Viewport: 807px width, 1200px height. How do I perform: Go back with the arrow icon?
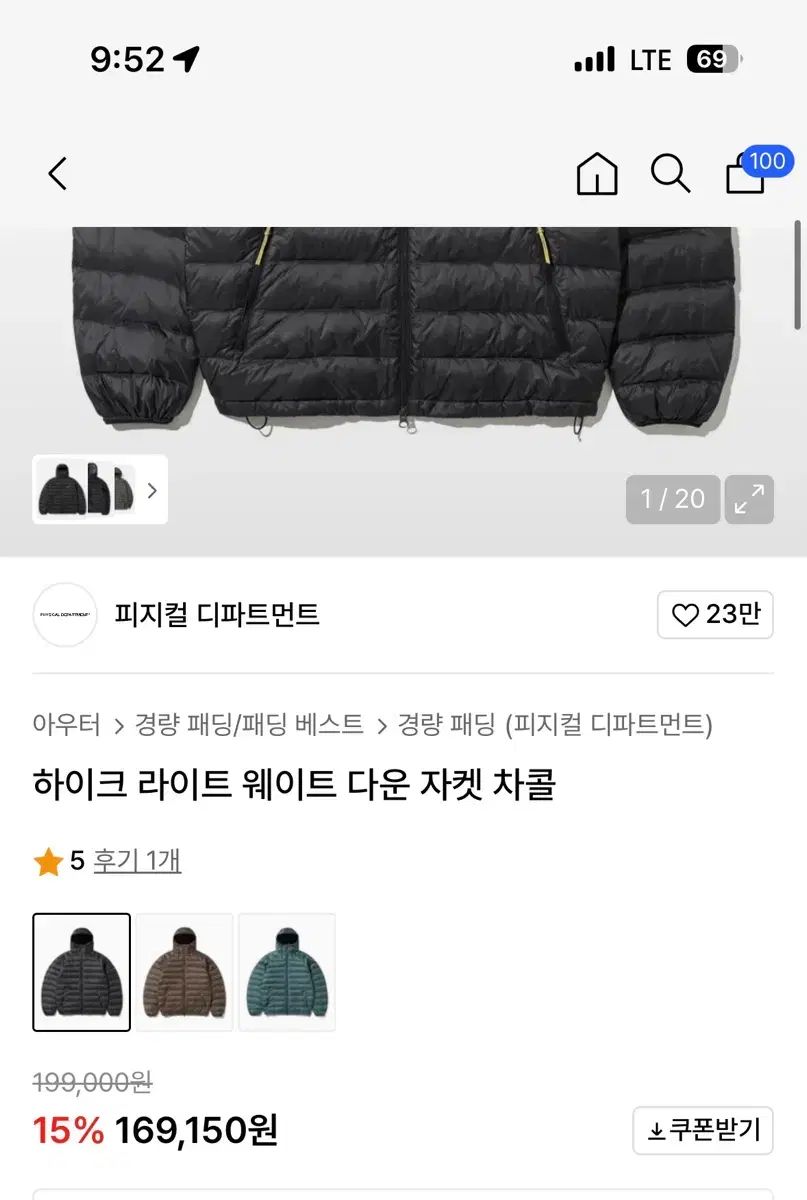point(58,174)
